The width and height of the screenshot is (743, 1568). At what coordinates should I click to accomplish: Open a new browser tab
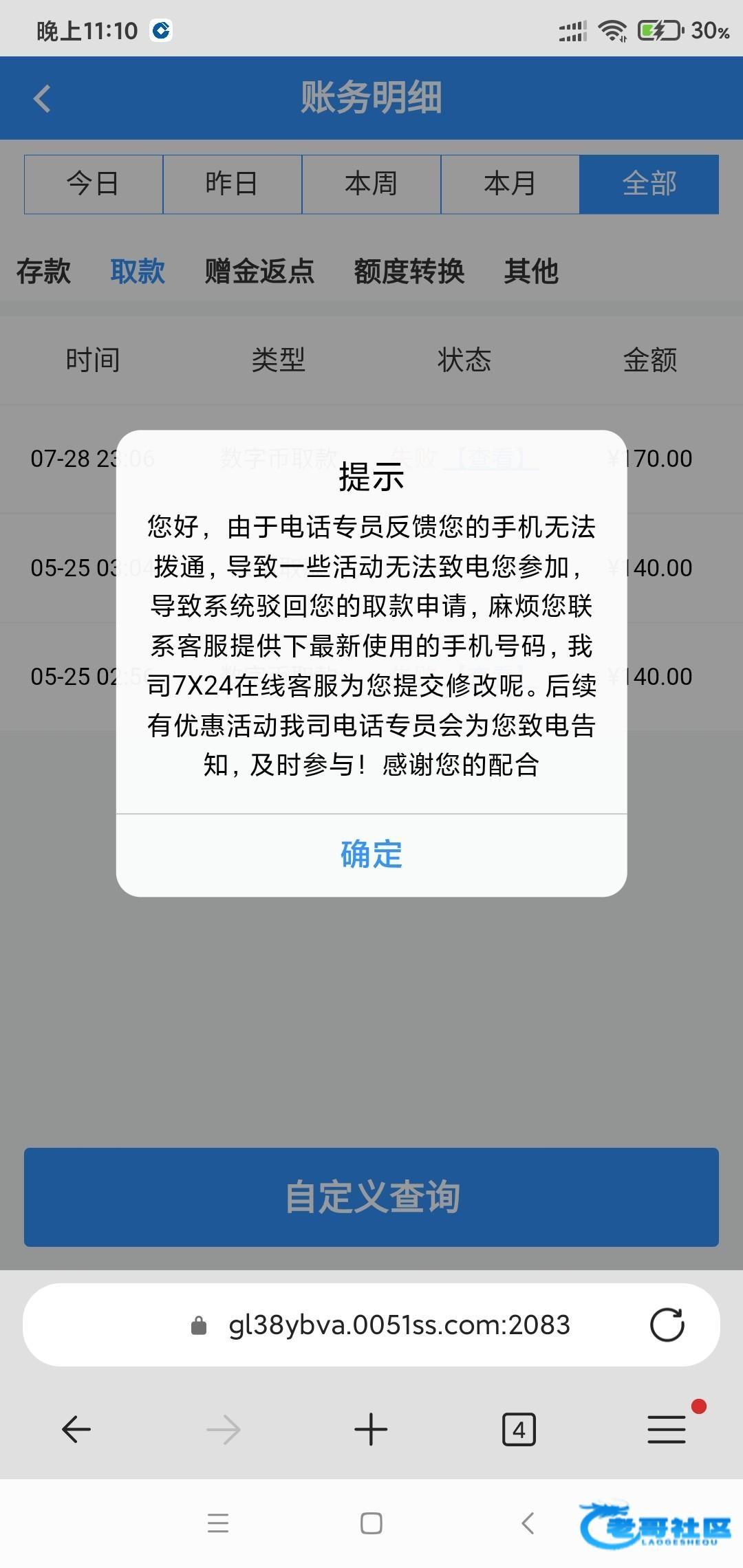[371, 1430]
